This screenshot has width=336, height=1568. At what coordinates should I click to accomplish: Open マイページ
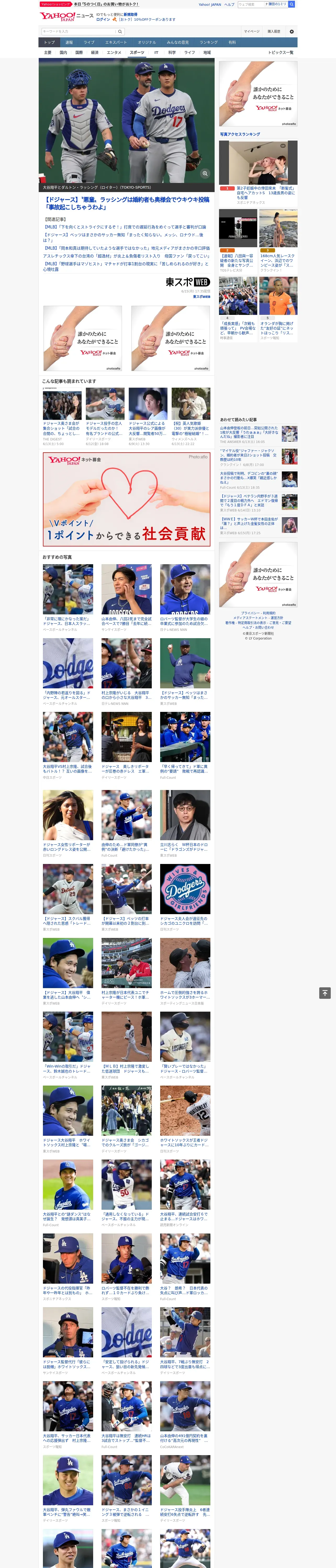point(251,31)
